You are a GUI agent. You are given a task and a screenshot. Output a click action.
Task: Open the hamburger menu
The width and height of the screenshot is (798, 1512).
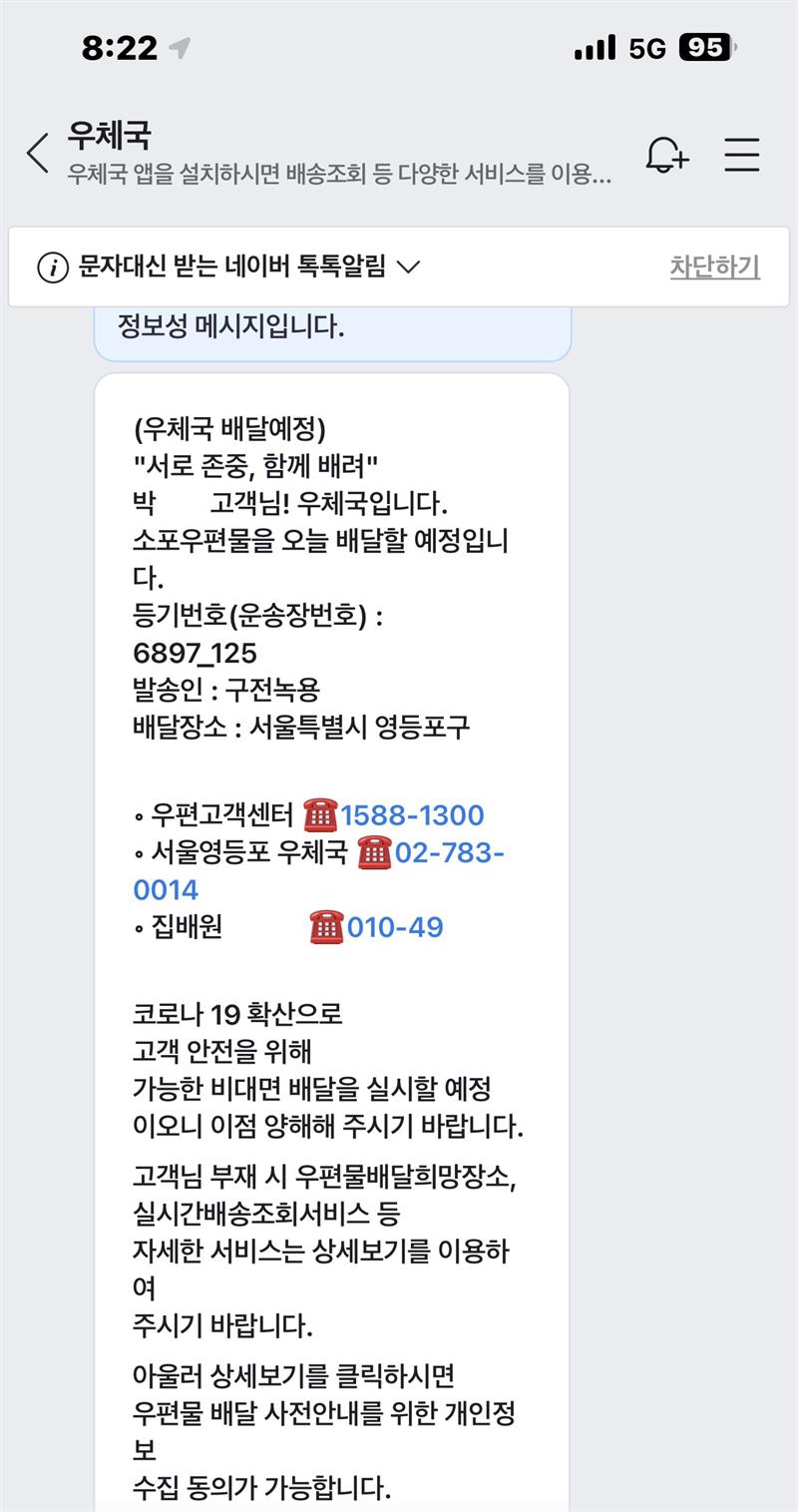click(742, 155)
